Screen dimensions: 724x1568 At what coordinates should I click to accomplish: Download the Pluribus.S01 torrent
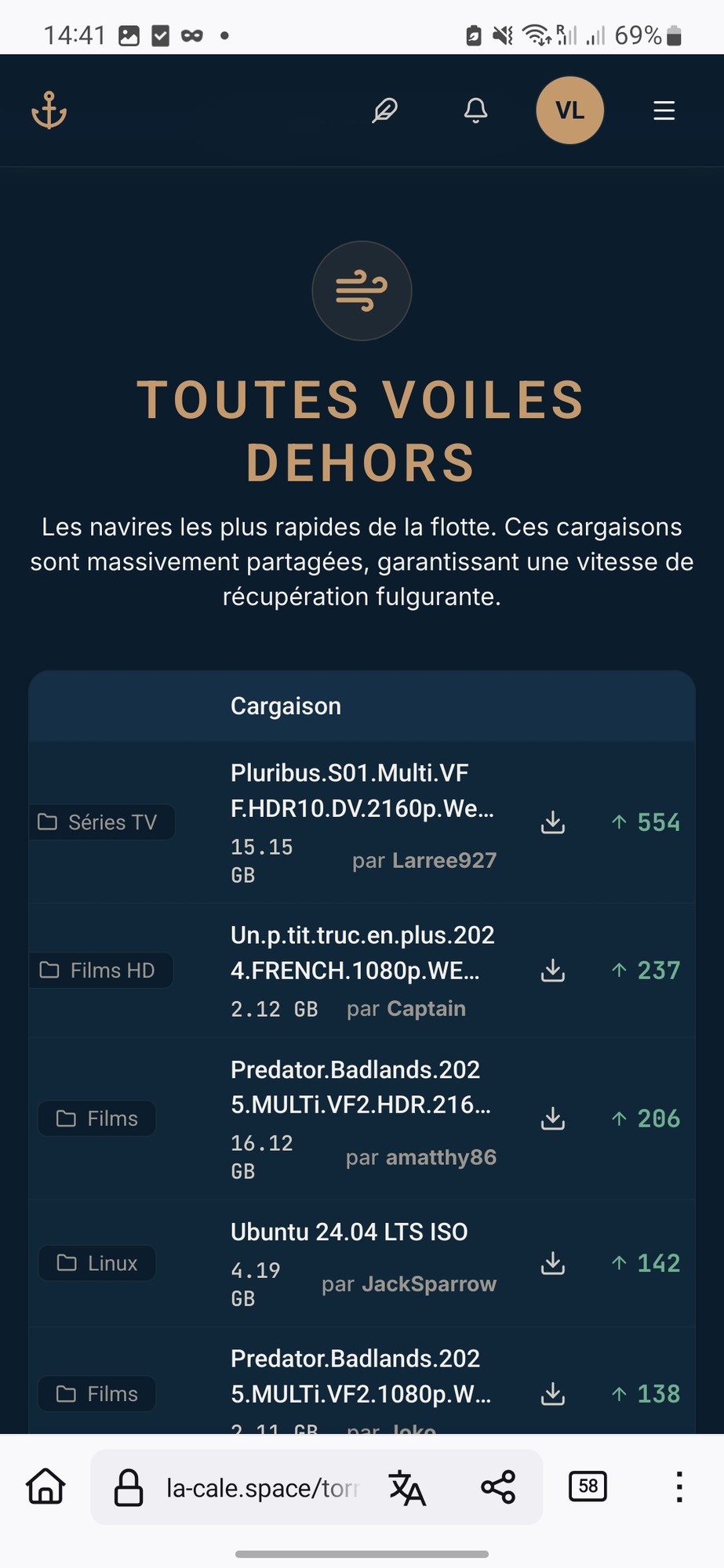(x=553, y=822)
